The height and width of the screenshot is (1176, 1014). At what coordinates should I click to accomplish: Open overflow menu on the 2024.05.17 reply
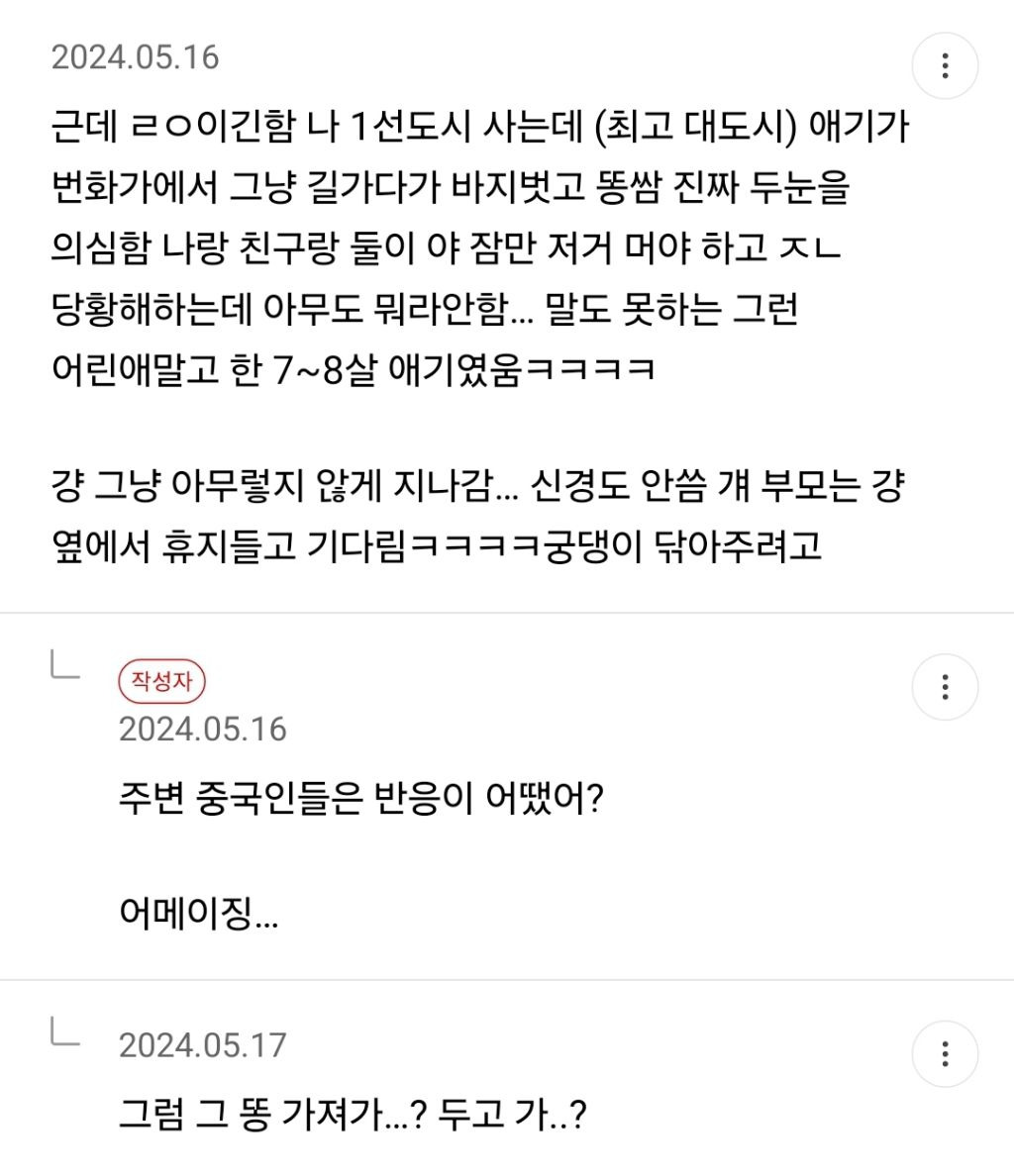945,1054
